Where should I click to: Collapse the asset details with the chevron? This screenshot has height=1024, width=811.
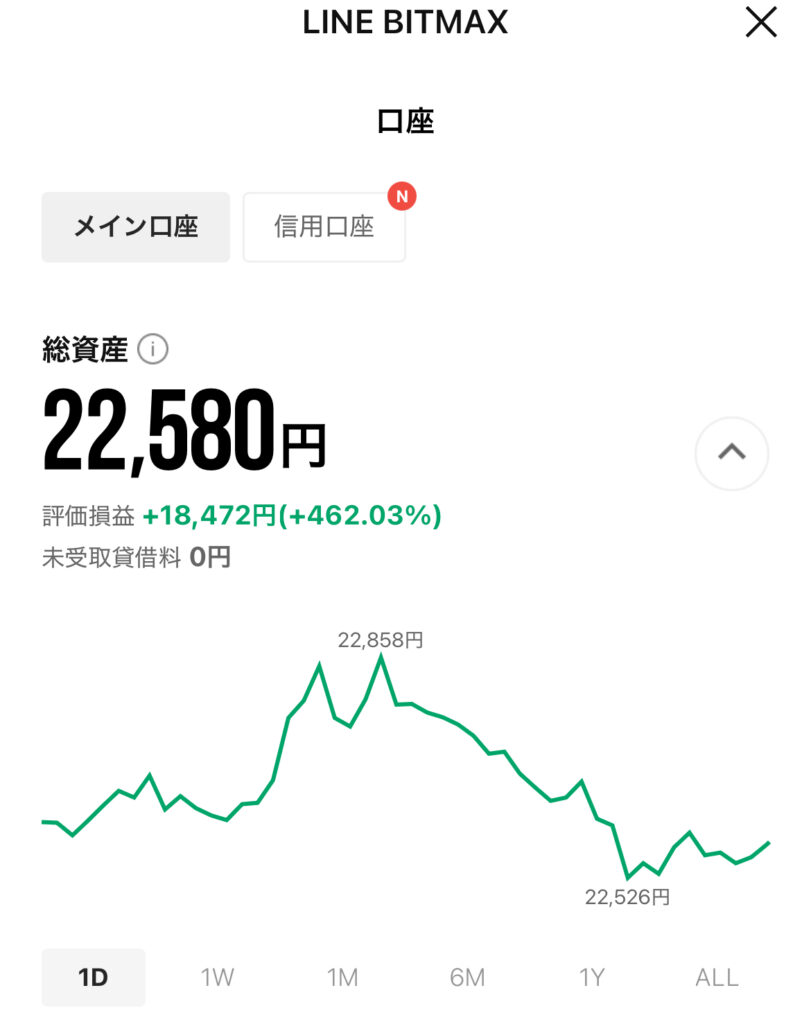tap(731, 453)
